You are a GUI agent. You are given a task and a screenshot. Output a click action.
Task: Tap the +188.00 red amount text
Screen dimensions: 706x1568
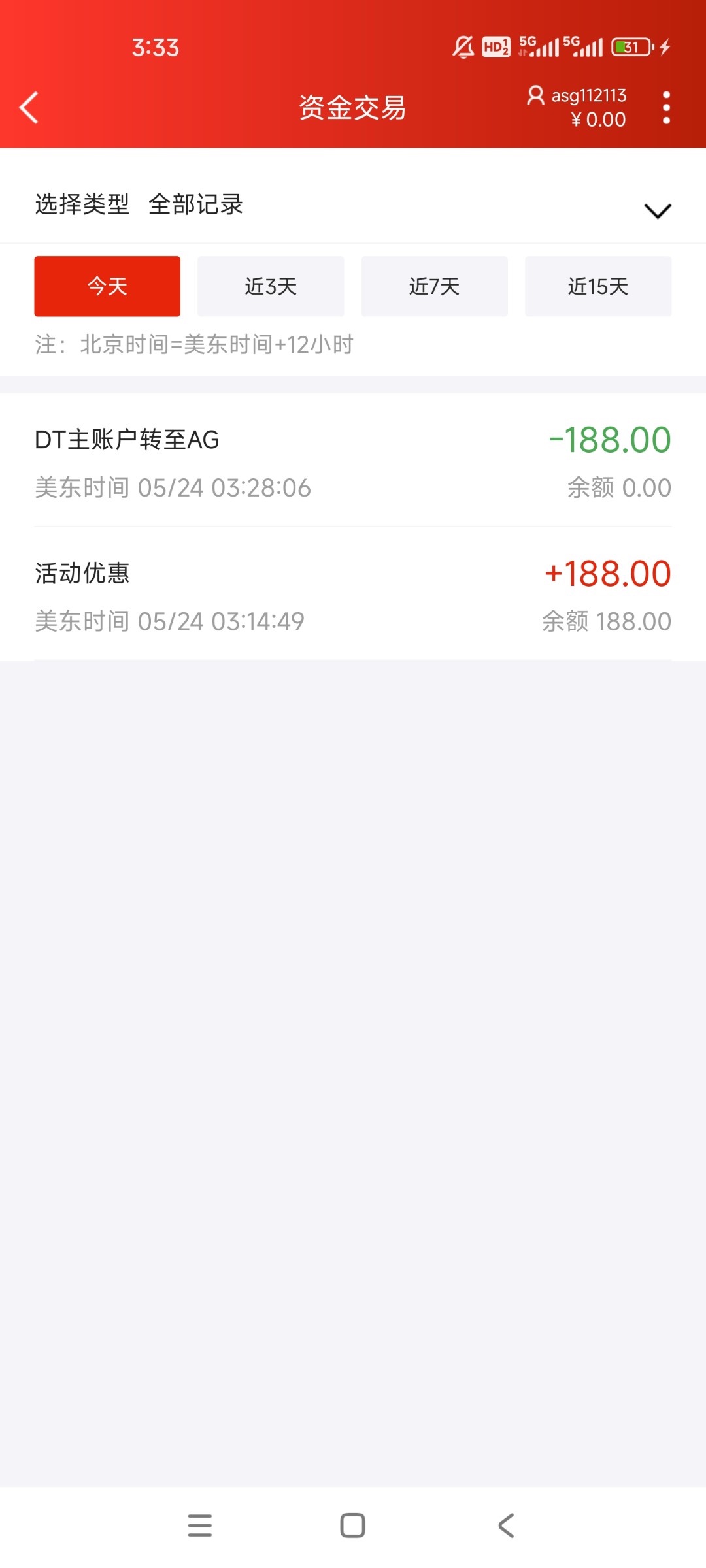click(x=607, y=573)
